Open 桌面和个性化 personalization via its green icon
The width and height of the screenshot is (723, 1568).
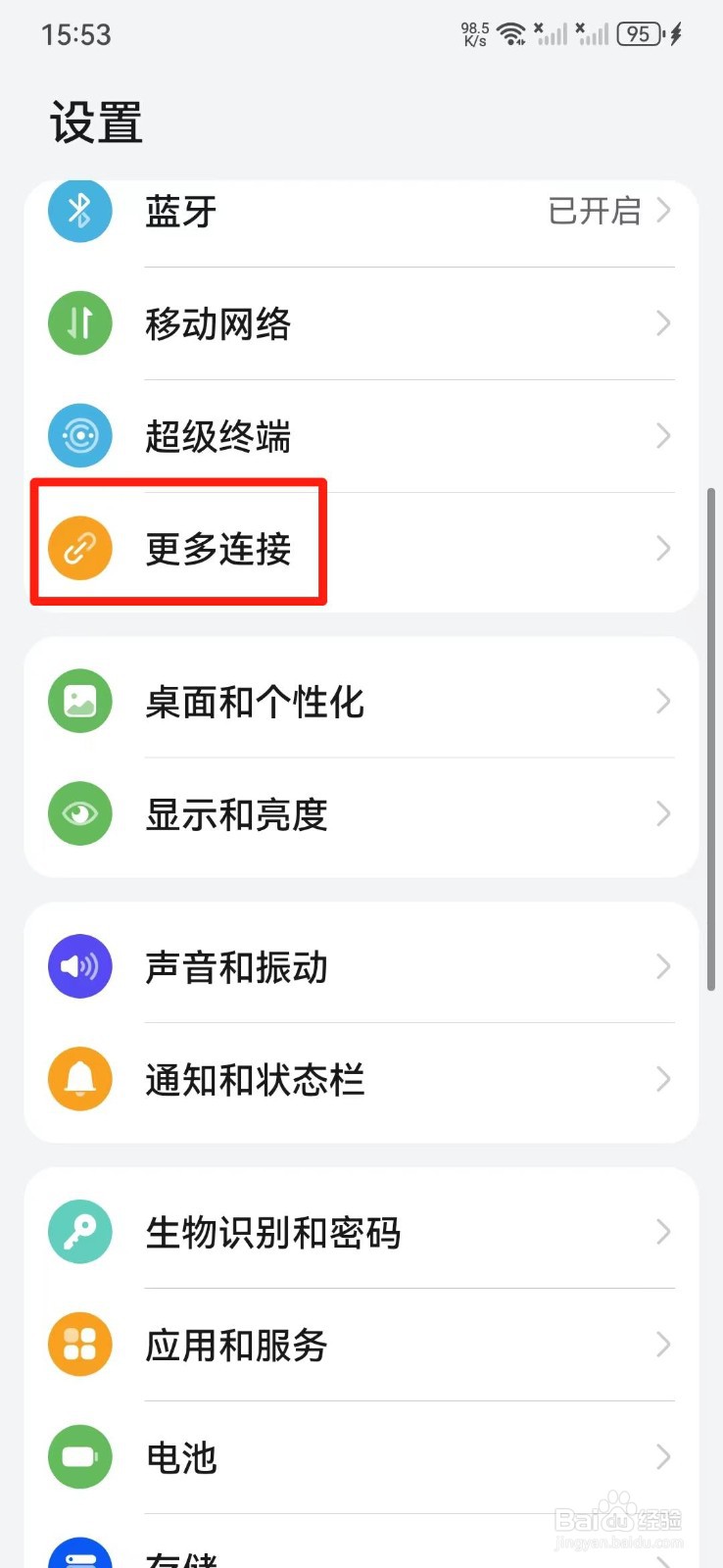click(79, 702)
